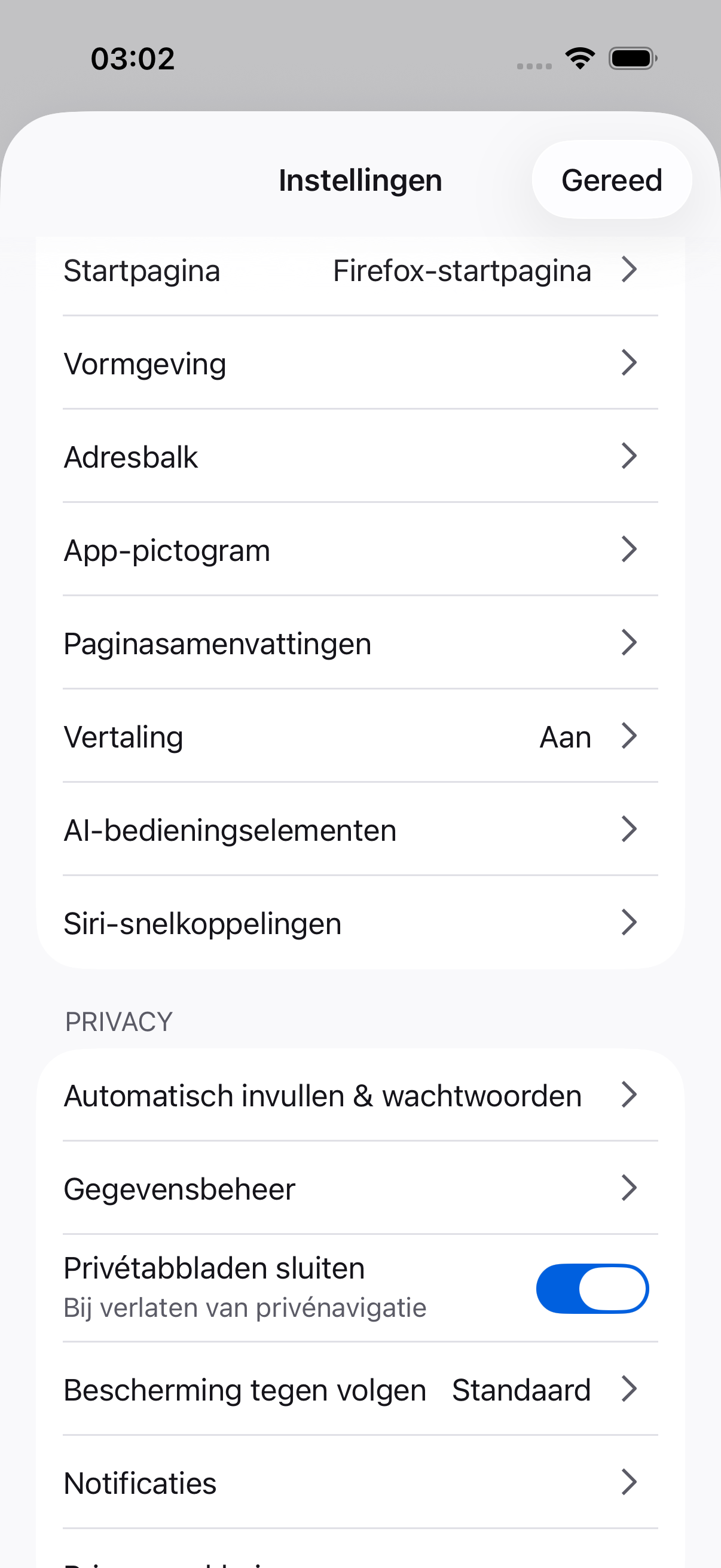This screenshot has height=1568, width=721.
Task: Open Siri-snelkoppelingen
Action: pyautogui.click(x=360, y=923)
